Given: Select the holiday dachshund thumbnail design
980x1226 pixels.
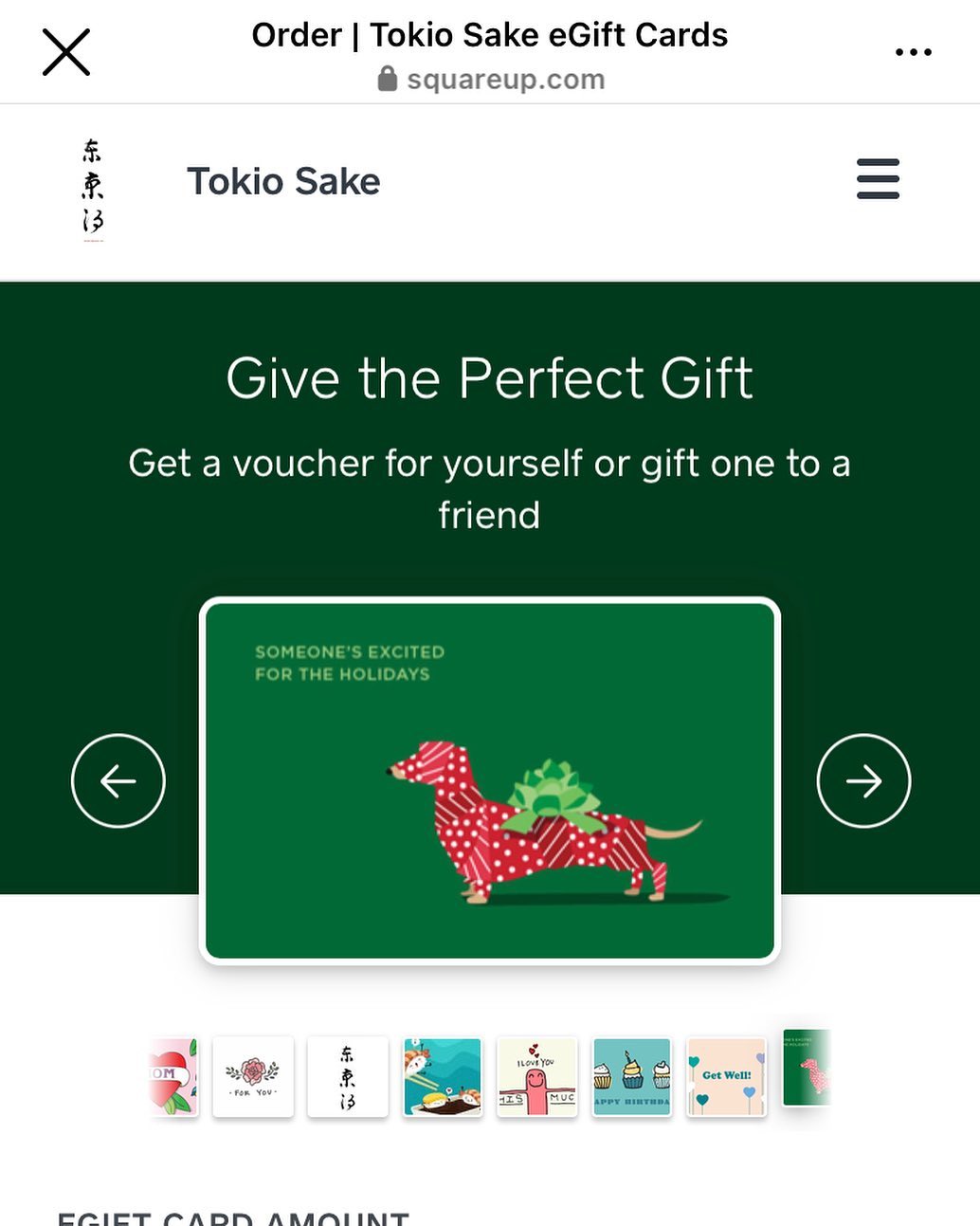Looking at the screenshot, I should click(807, 1068).
